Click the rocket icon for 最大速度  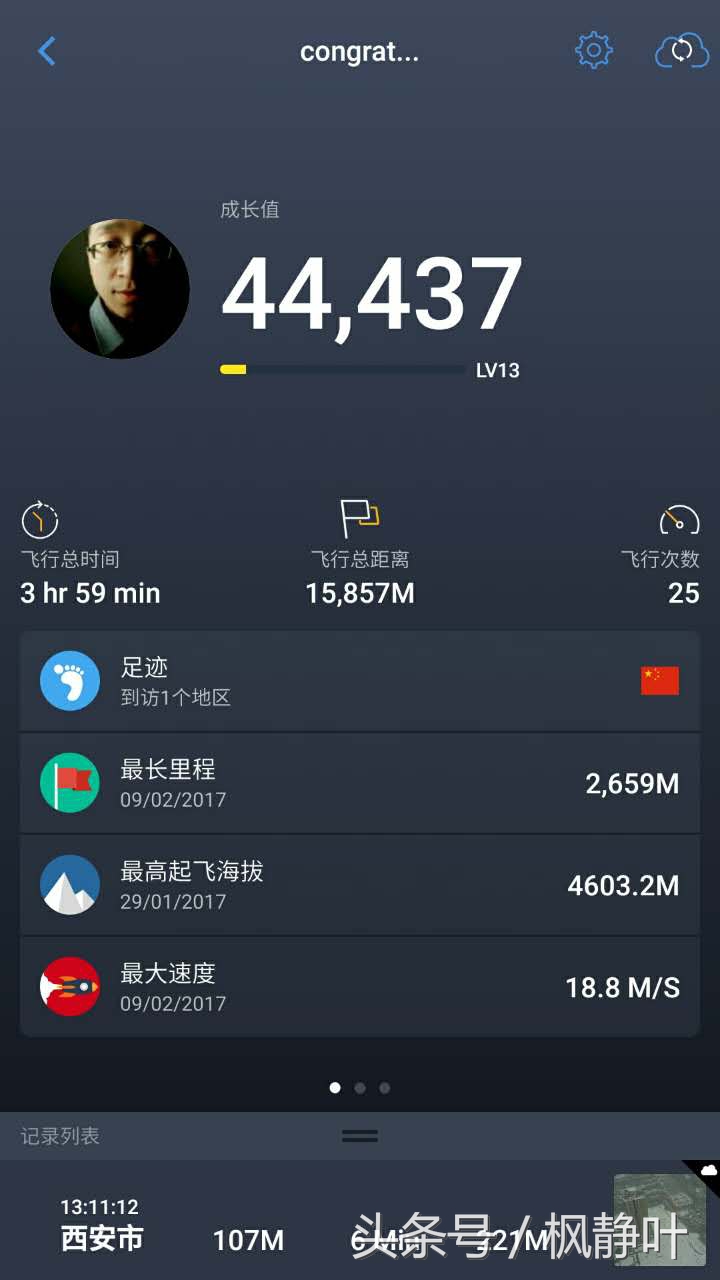click(69, 987)
